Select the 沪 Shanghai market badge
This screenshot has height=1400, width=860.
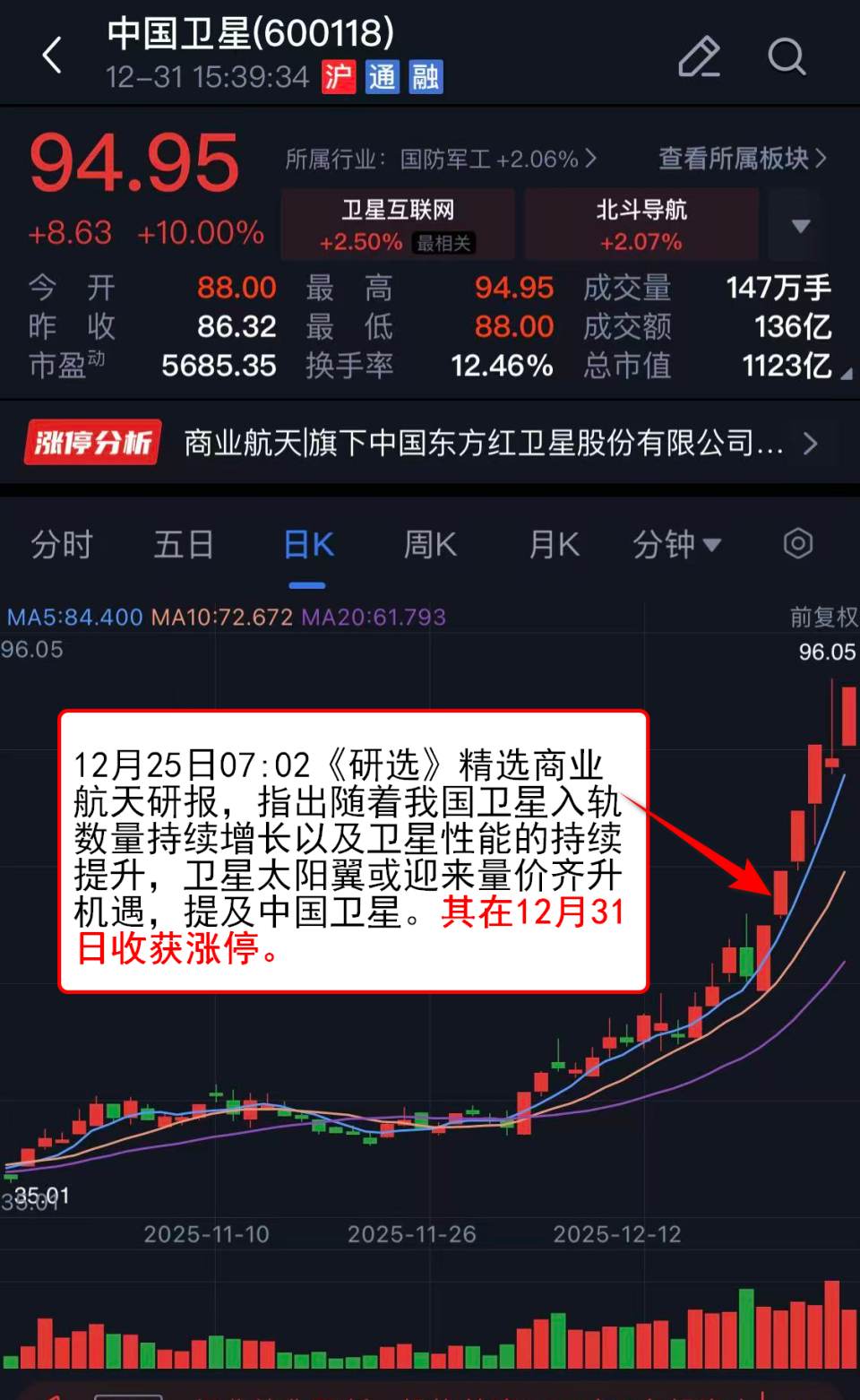tap(339, 77)
